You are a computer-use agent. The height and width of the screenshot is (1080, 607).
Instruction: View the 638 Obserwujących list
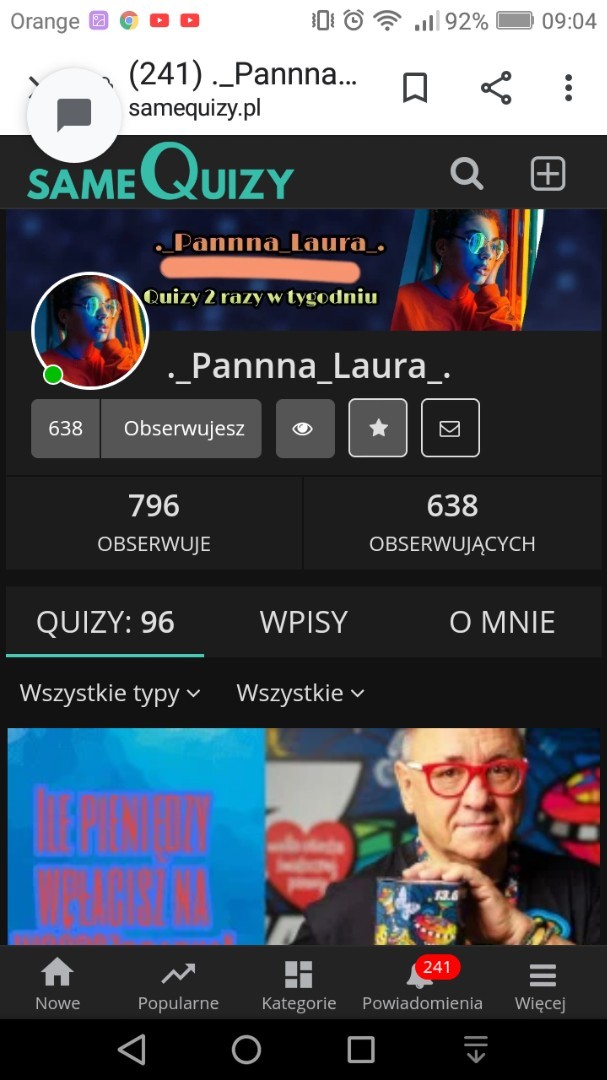[452, 522]
